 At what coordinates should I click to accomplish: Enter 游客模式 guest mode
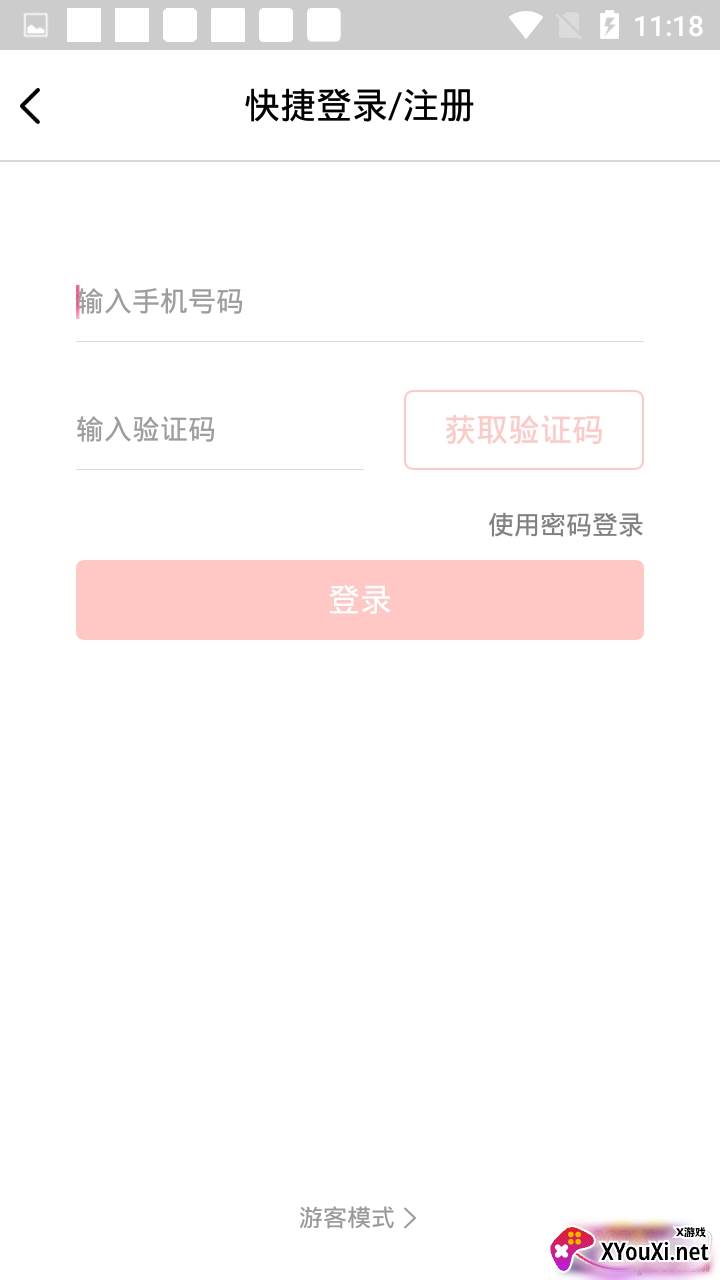358,1217
